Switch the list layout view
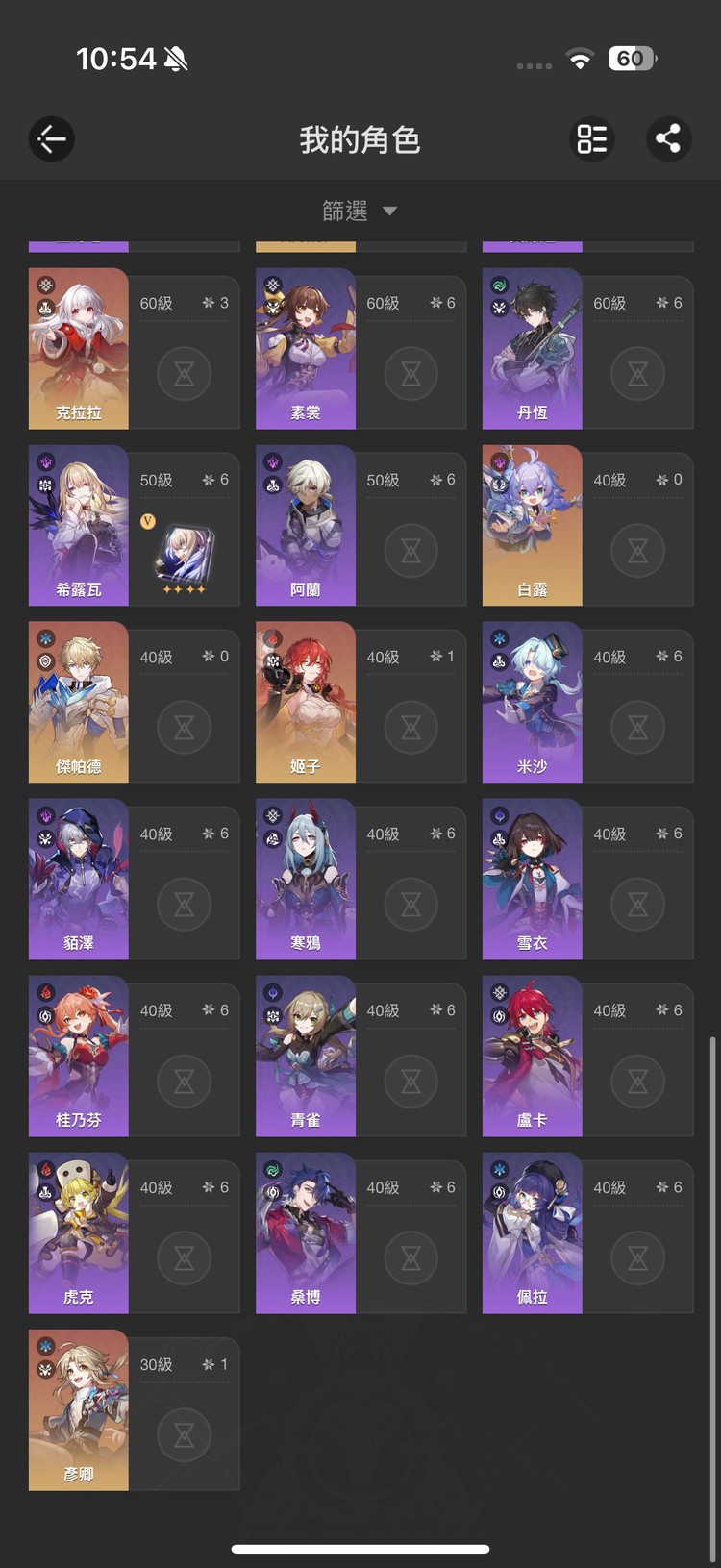 pos(592,139)
